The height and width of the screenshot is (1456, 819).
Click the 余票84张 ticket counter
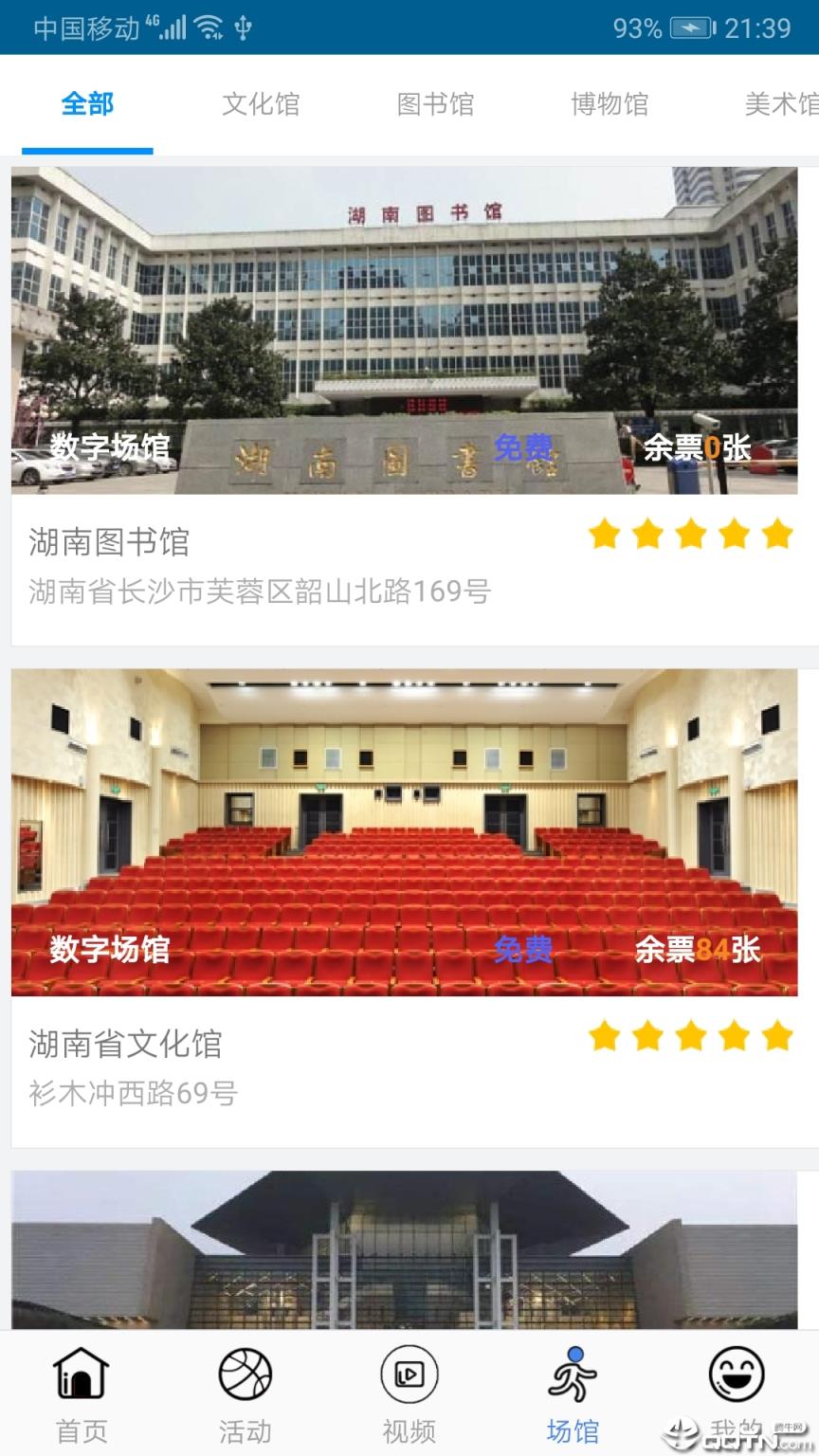pos(699,952)
